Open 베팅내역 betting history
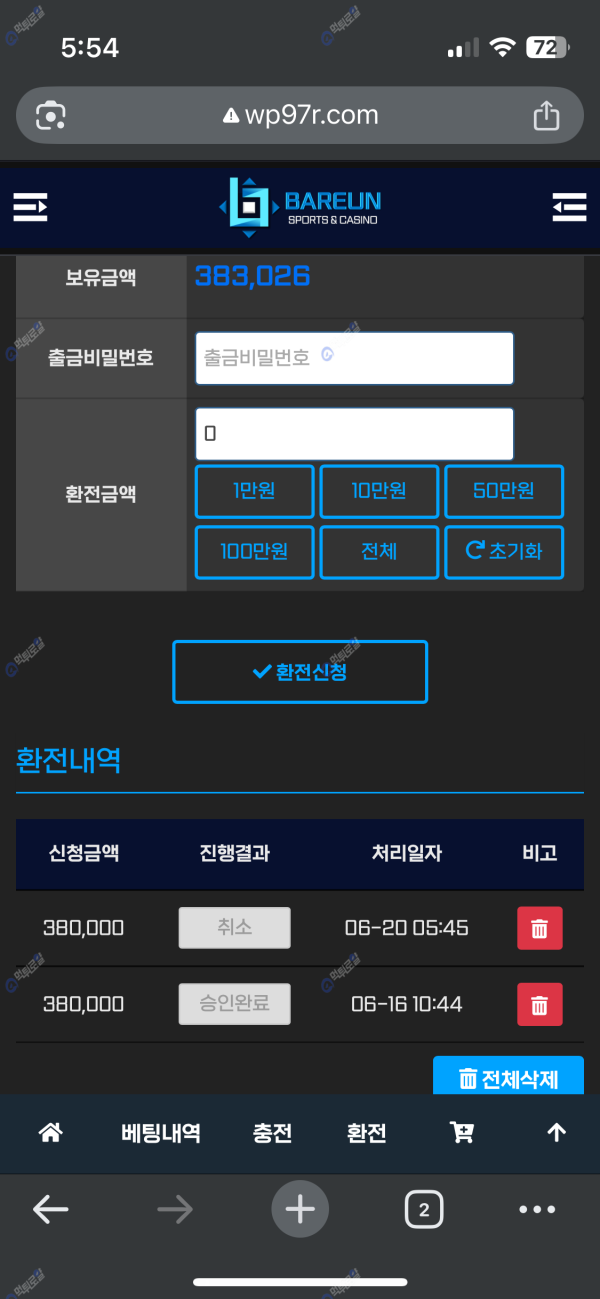 click(161, 1133)
